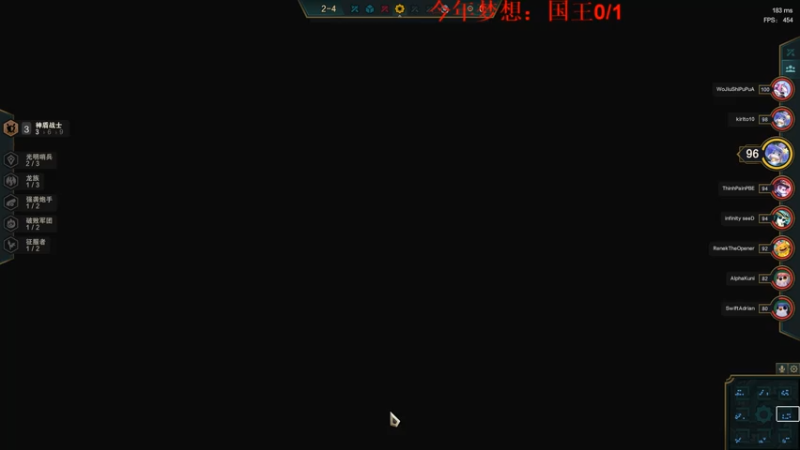Open the 光明哨兵 trait details
The width and height of the screenshot is (800, 450).
(x=11, y=160)
